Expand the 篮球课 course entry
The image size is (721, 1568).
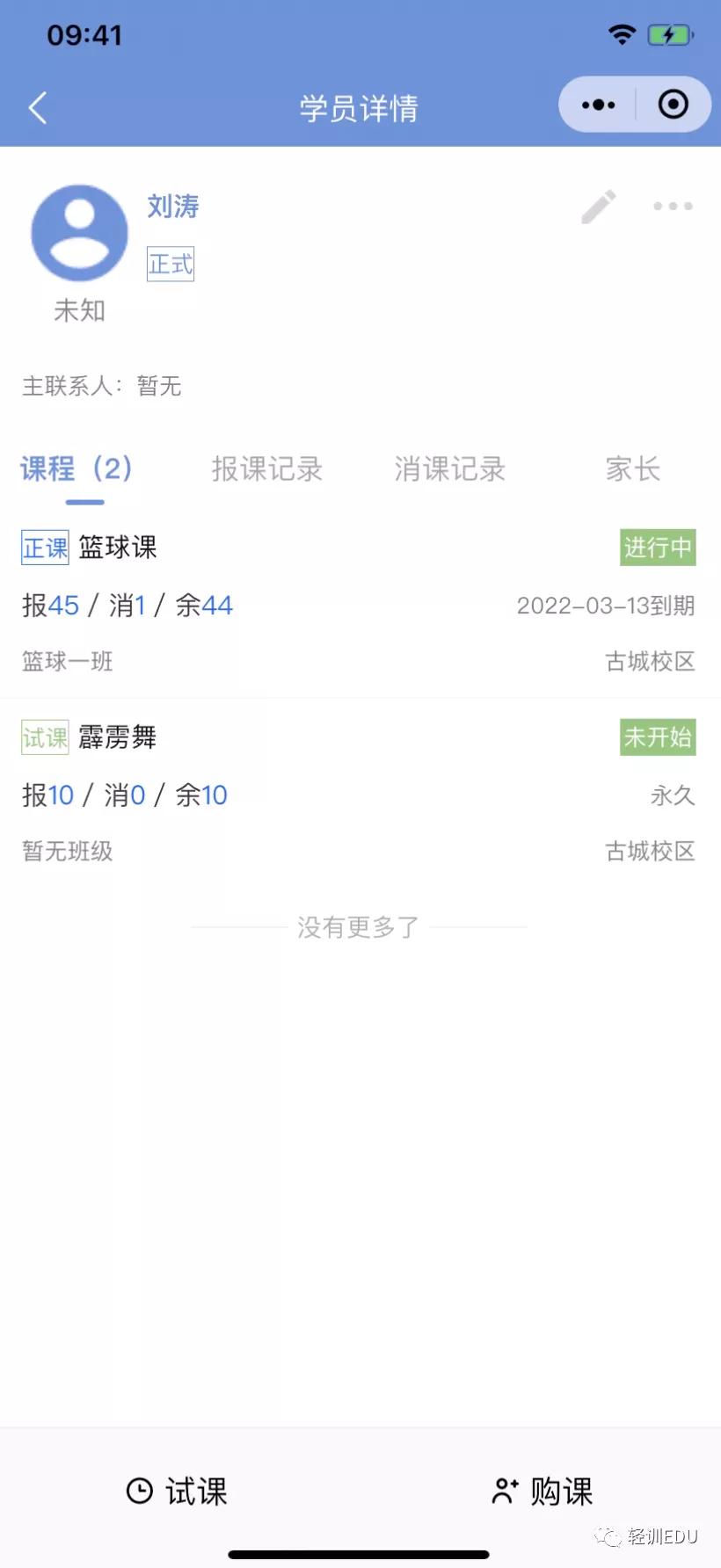click(x=360, y=605)
